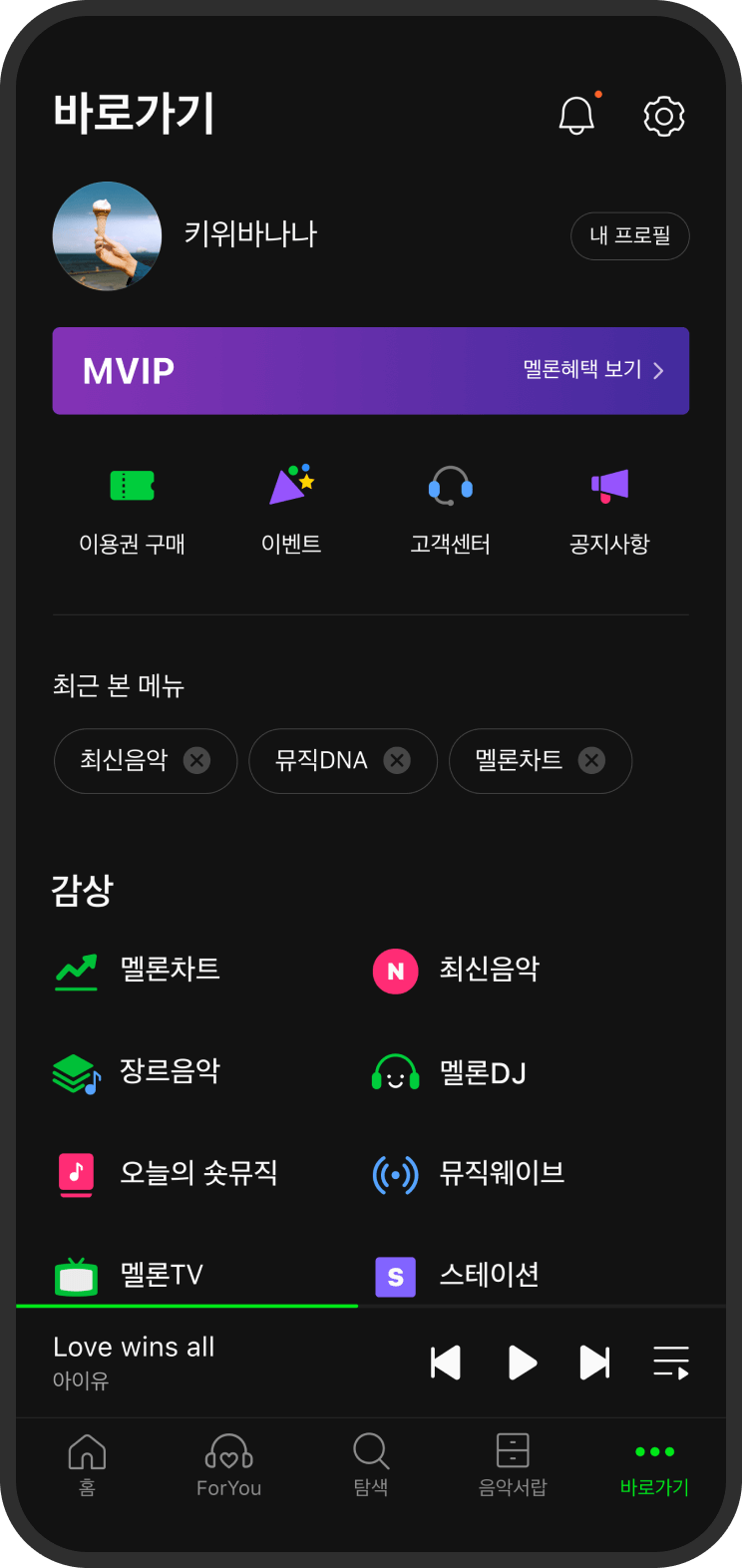Open the current playlist queue

pyautogui.click(x=670, y=1363)
